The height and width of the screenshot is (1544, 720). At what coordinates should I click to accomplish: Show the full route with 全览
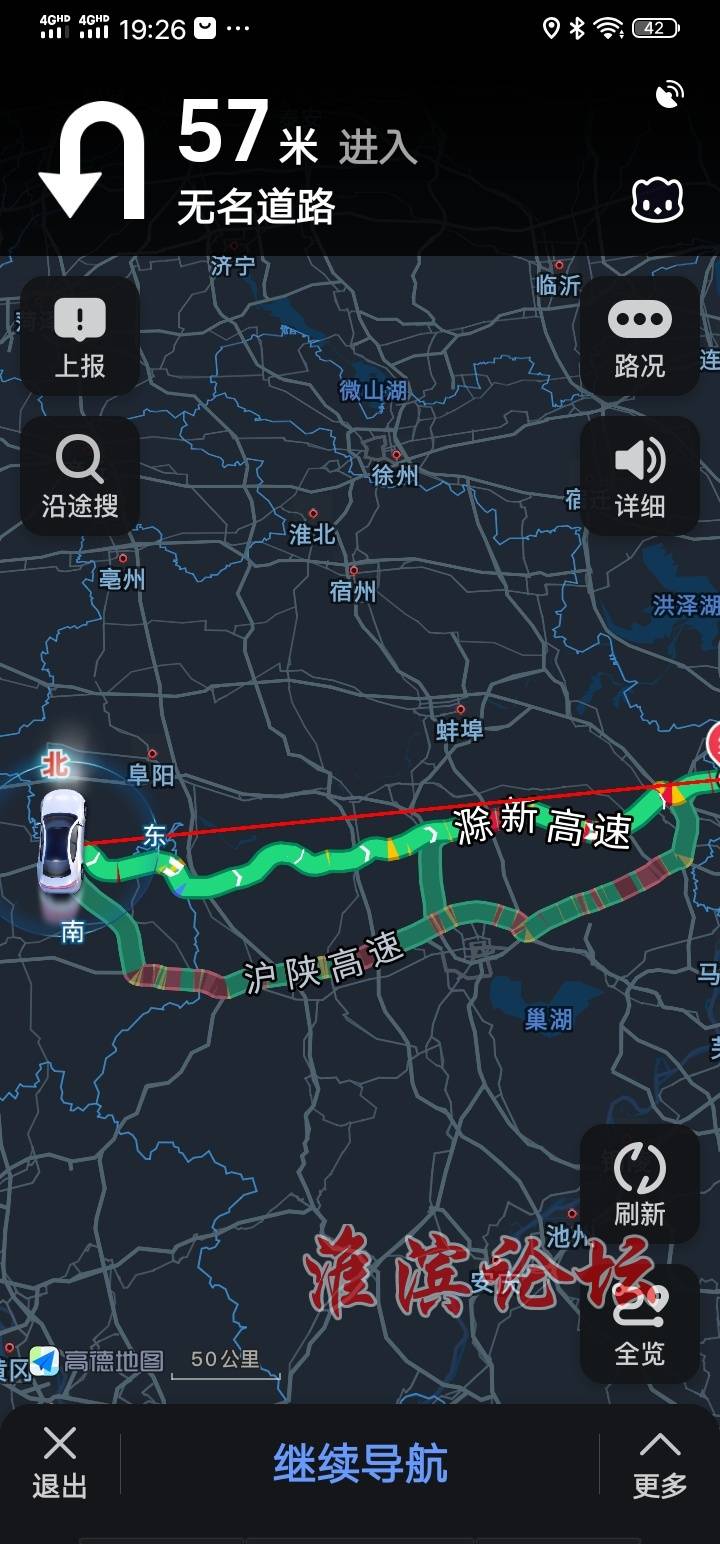640,1324
